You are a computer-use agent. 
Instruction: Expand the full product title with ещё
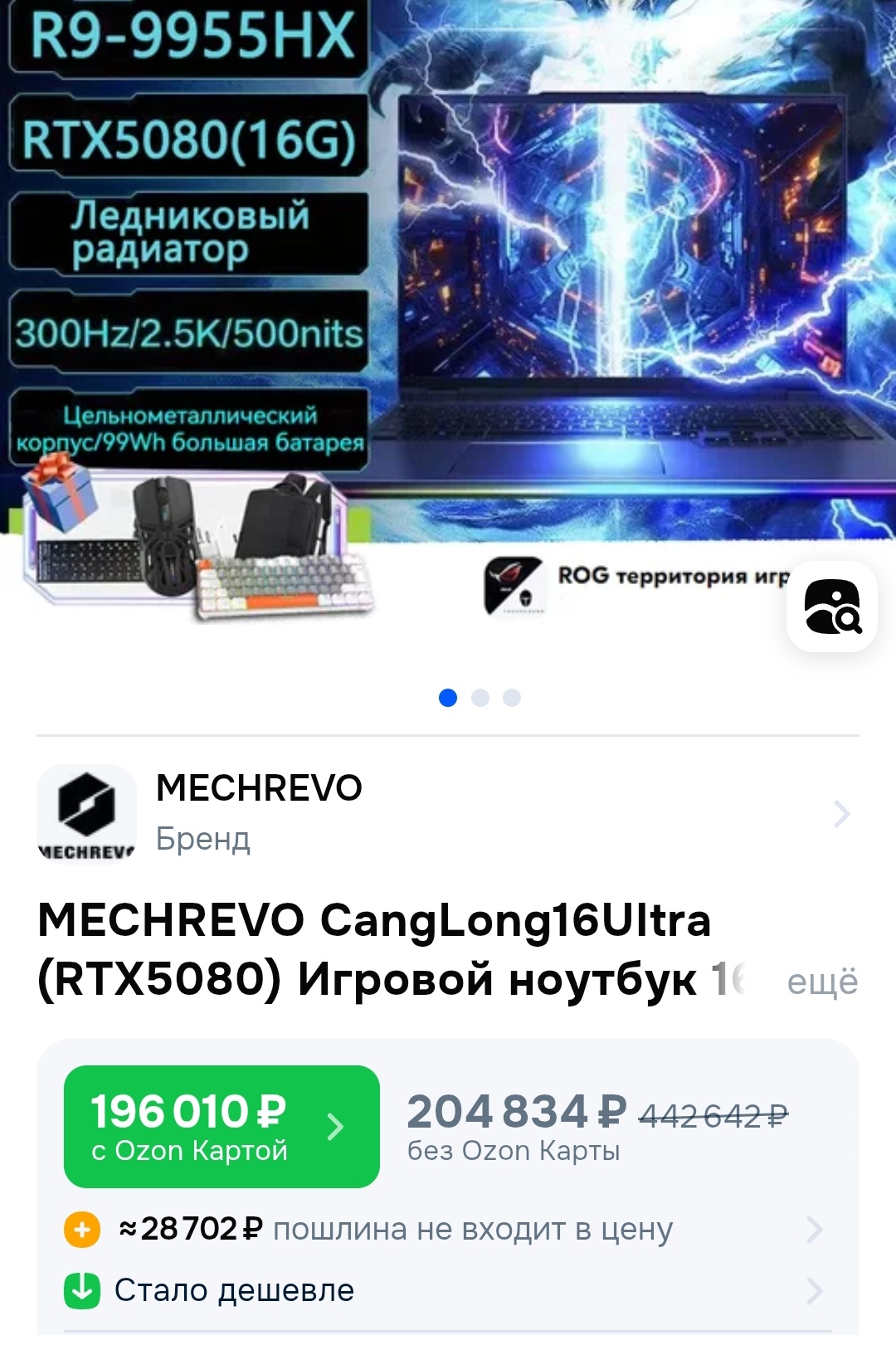[x=821, y=982]
